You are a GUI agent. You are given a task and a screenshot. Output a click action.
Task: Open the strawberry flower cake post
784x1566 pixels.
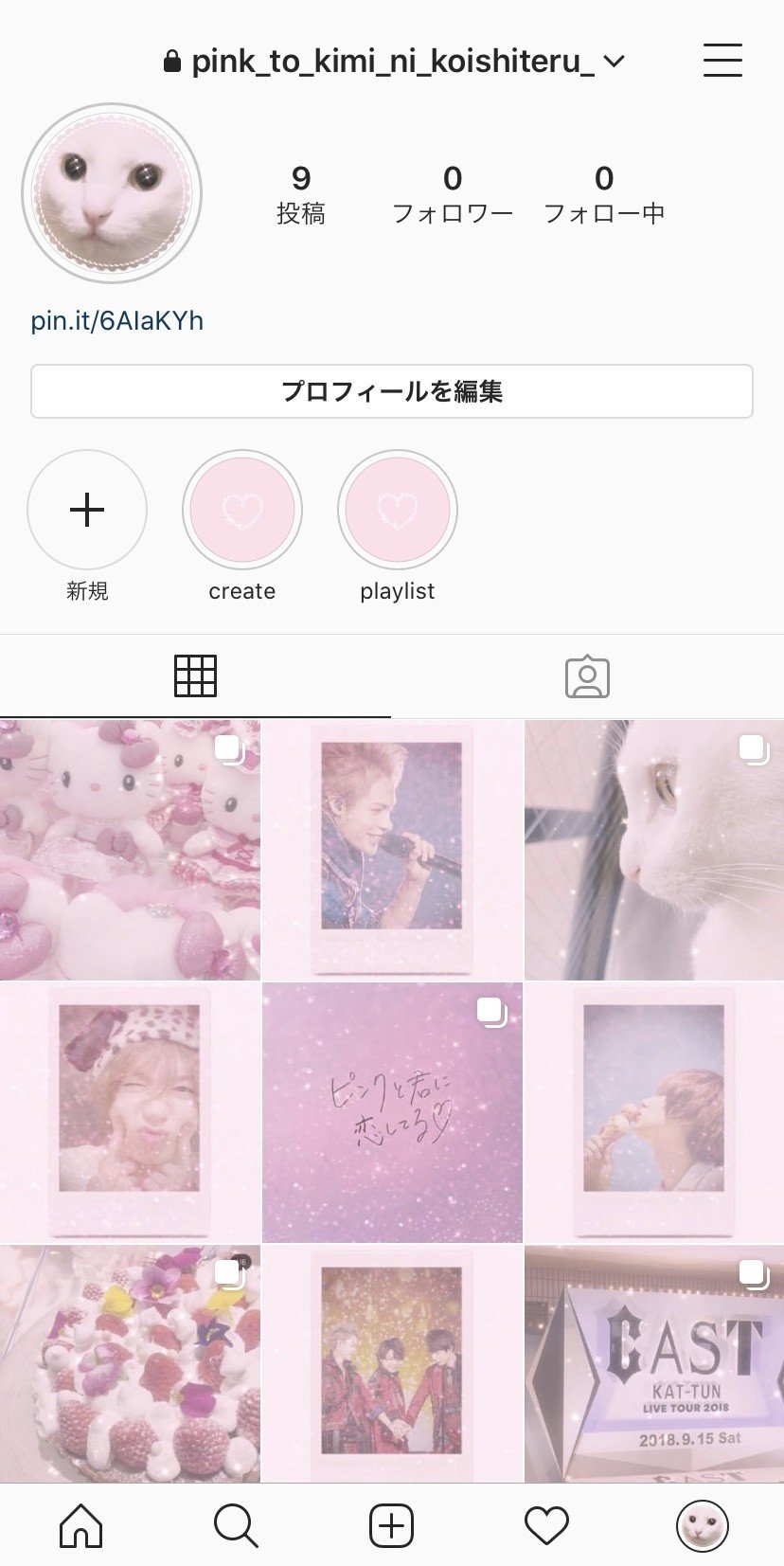130,1364
